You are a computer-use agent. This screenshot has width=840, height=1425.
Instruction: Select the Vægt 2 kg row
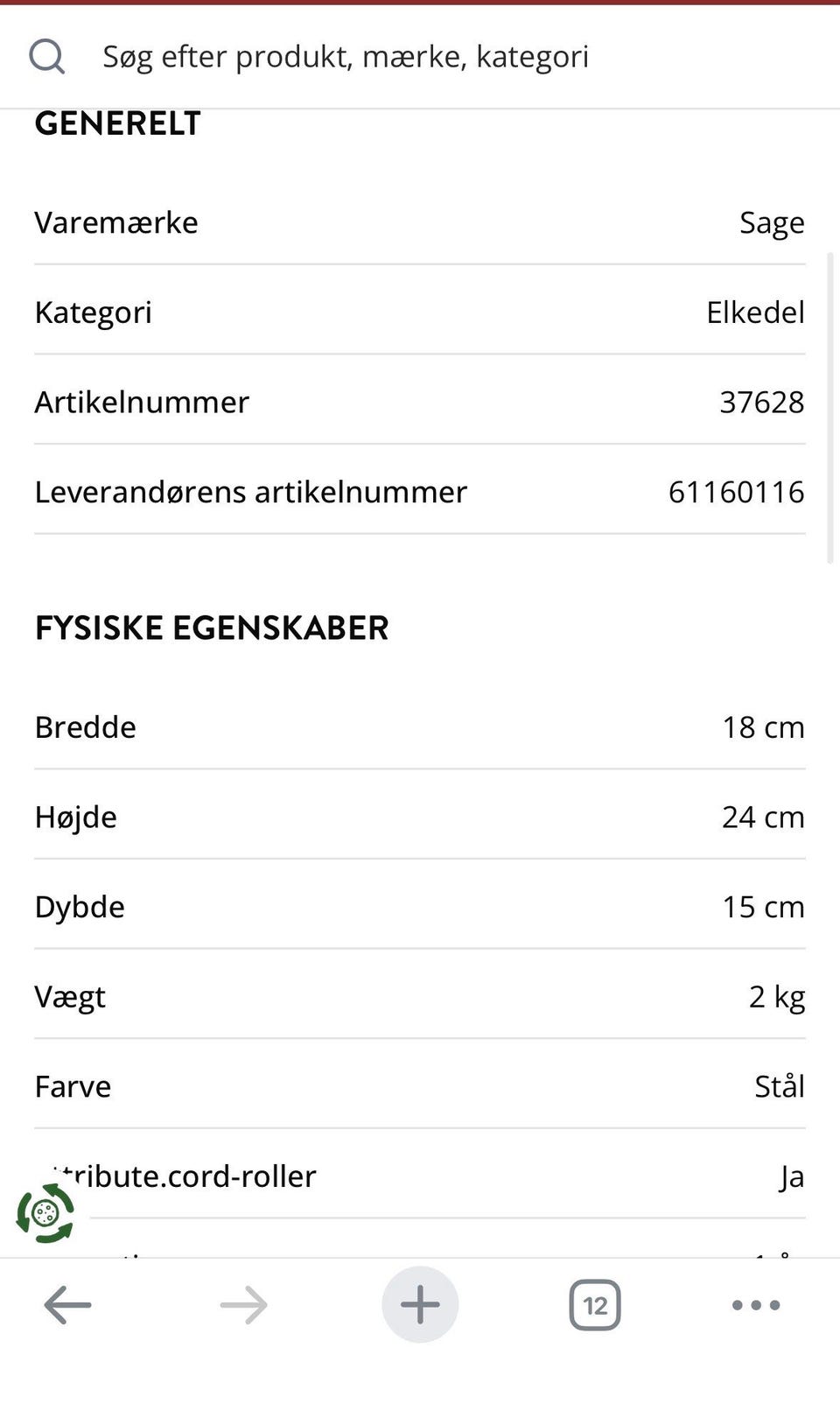420,995
